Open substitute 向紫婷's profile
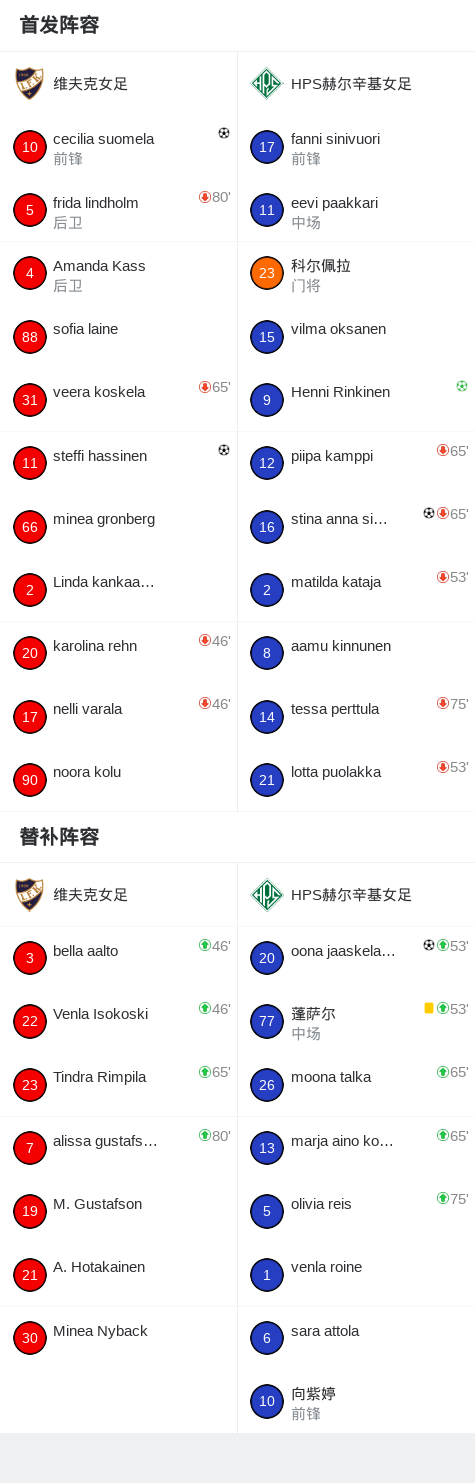The image size is (475, 1483). tap(356, 1402)
